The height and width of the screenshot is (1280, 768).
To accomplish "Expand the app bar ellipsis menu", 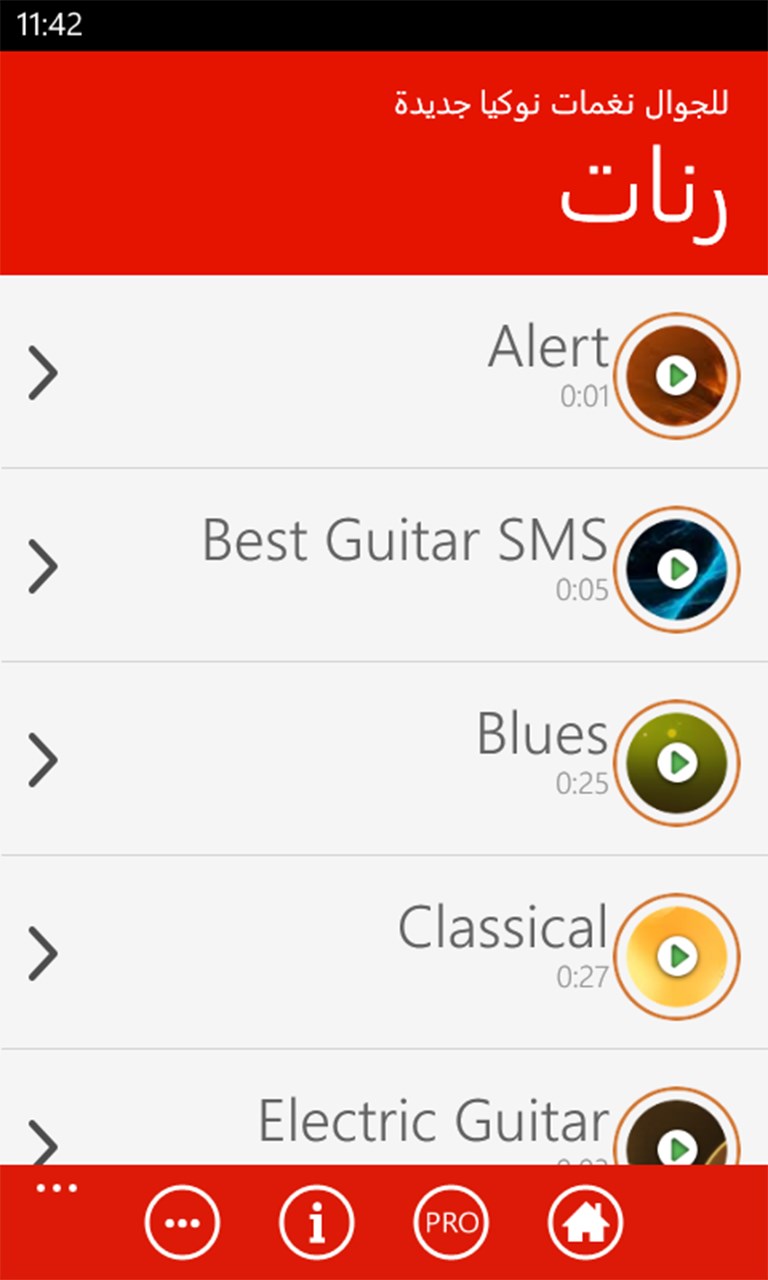I will coord(56,1188).
